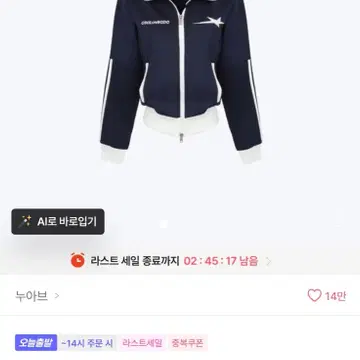
Task: Tap the 중복쿠폰 tag
Action: pyautogui.click(x=188, y=343)
